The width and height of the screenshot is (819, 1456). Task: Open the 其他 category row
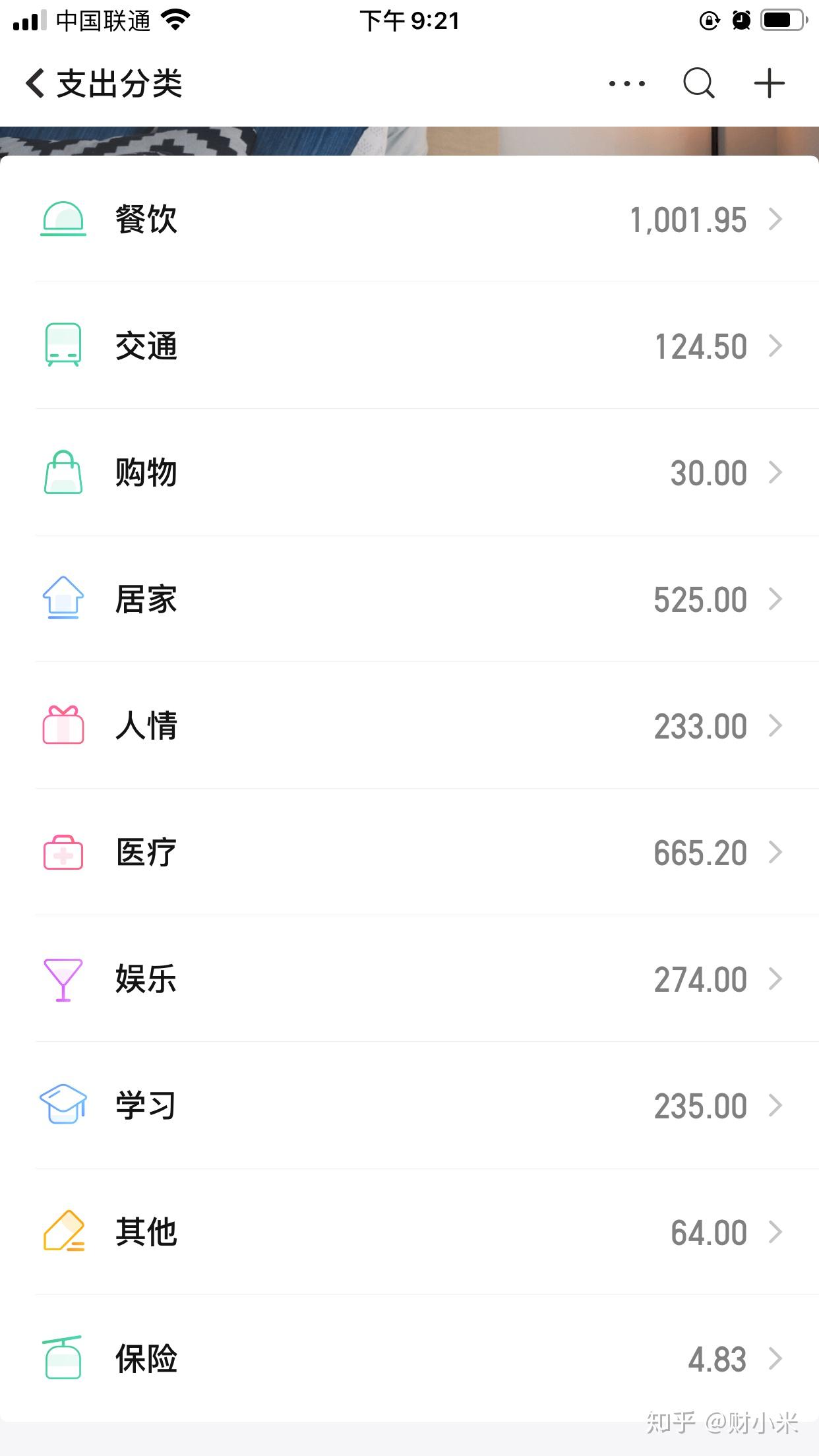click(x=409, y=1232)
